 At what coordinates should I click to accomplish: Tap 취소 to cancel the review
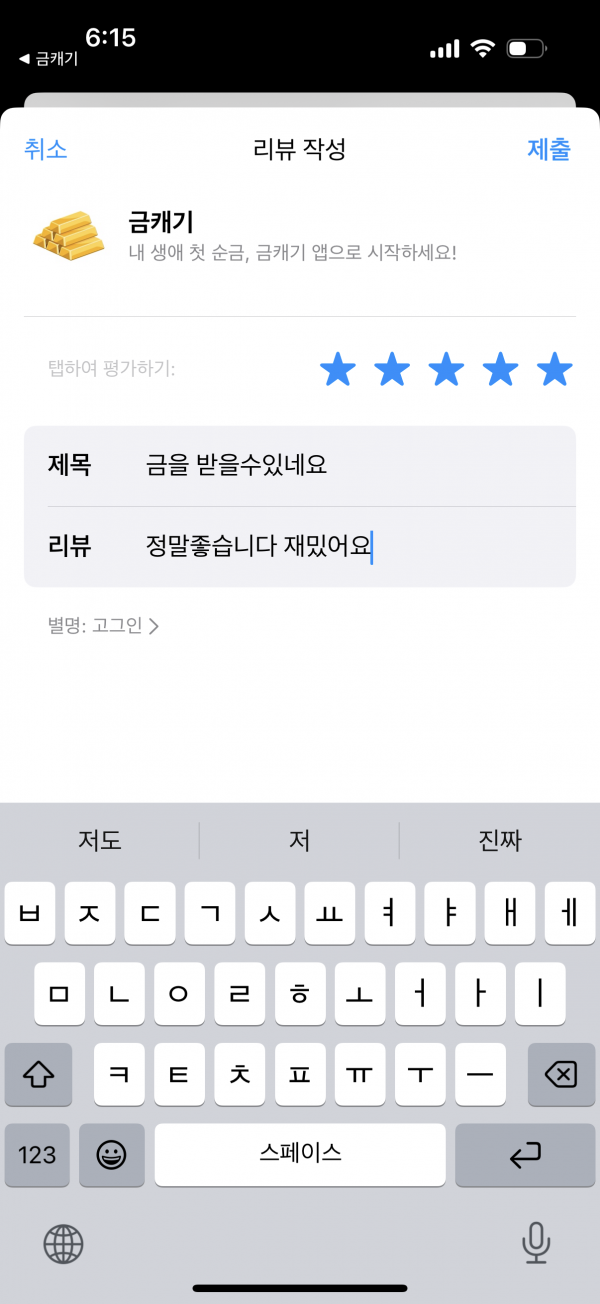pyautogui.click(x=46, y=150)
